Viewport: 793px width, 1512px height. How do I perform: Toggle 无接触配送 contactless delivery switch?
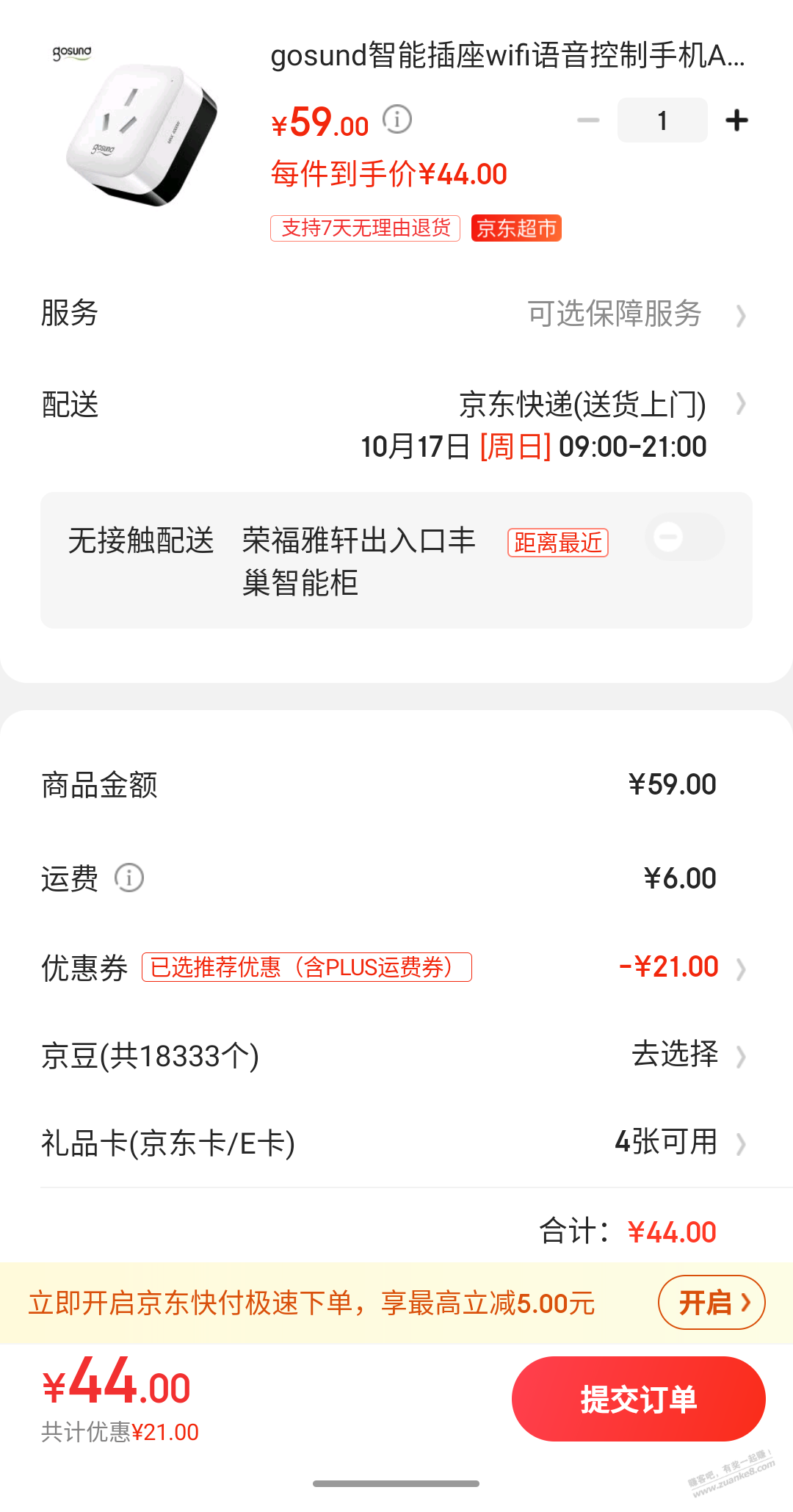[x=684, y=538]
